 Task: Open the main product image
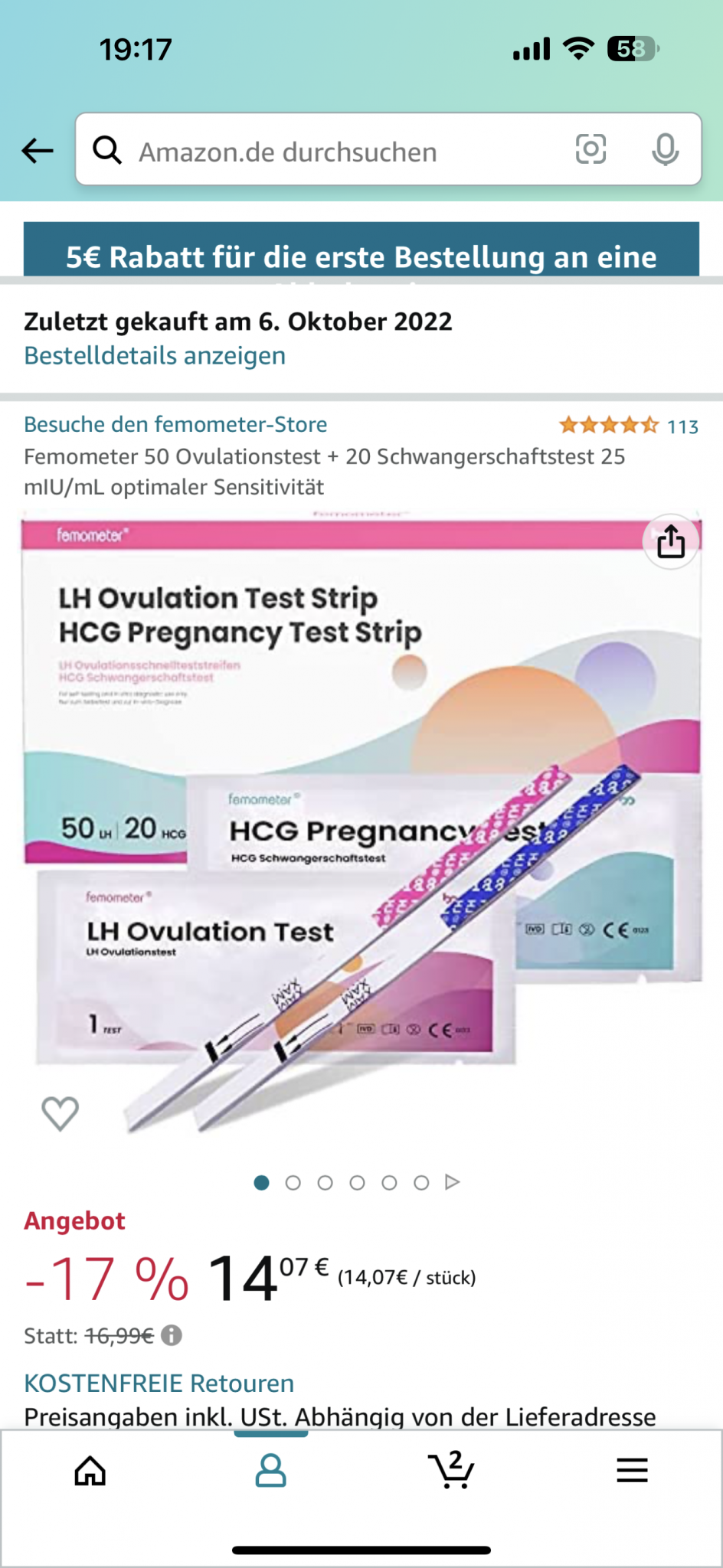[361, 827]
